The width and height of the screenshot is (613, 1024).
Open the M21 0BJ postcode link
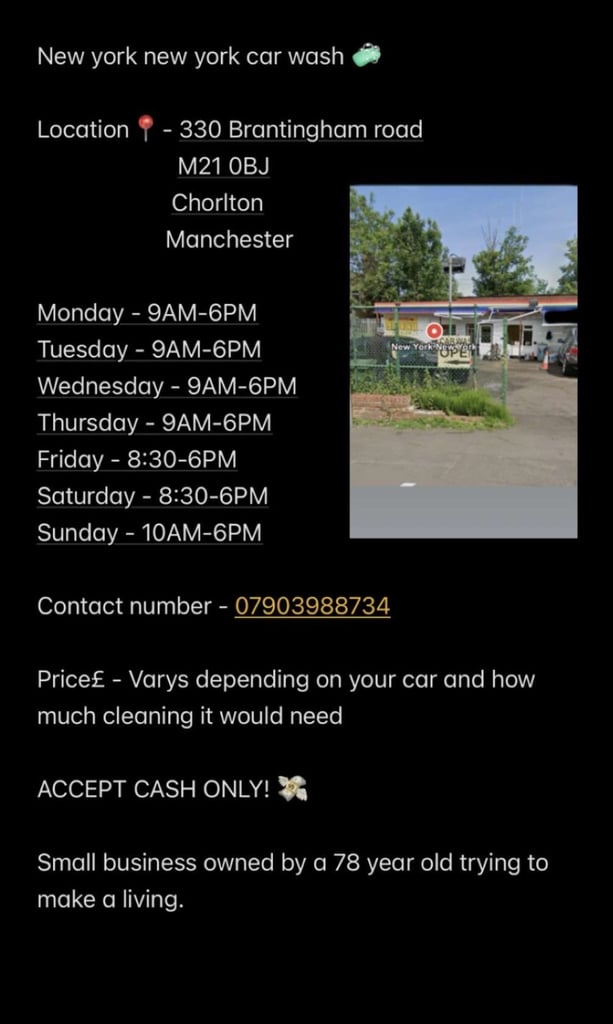tap(223, 167)
